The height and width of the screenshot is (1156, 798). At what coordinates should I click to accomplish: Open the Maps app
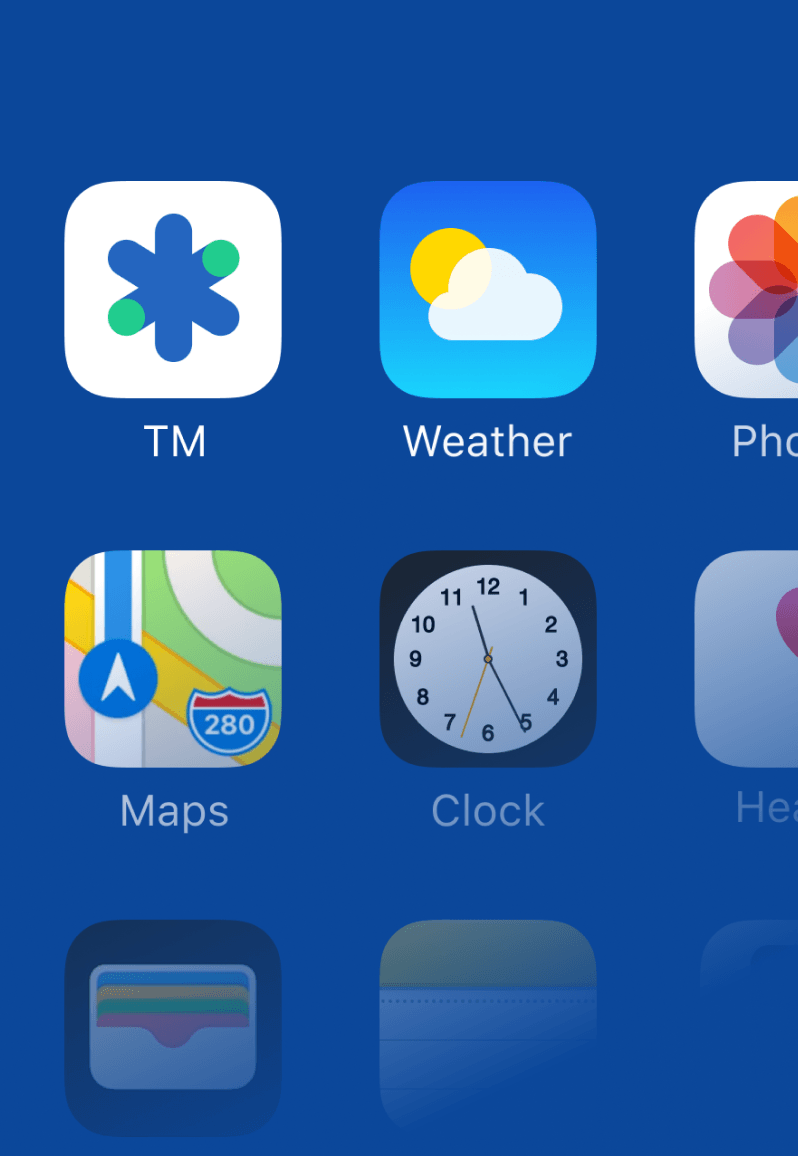pos(172,658)
